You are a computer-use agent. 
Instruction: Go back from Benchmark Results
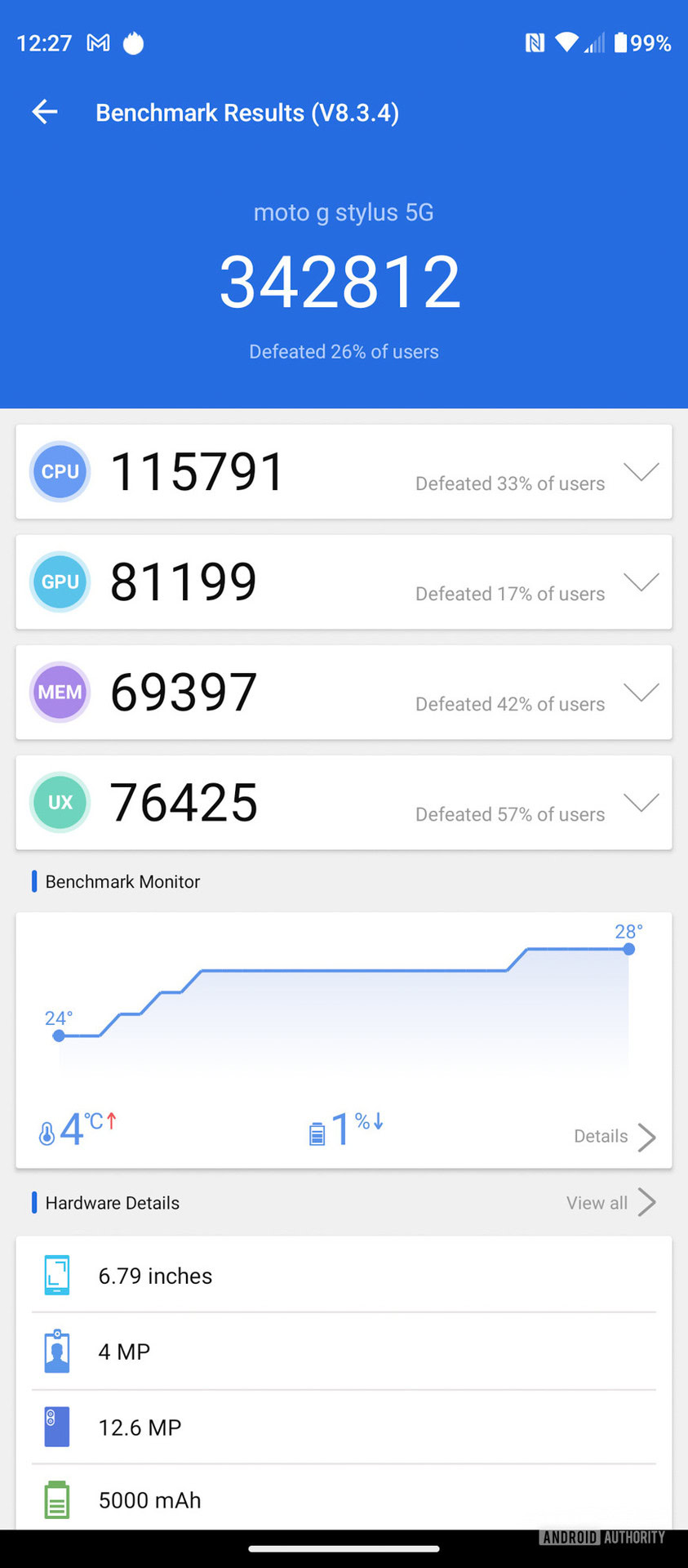pos(45,112)
